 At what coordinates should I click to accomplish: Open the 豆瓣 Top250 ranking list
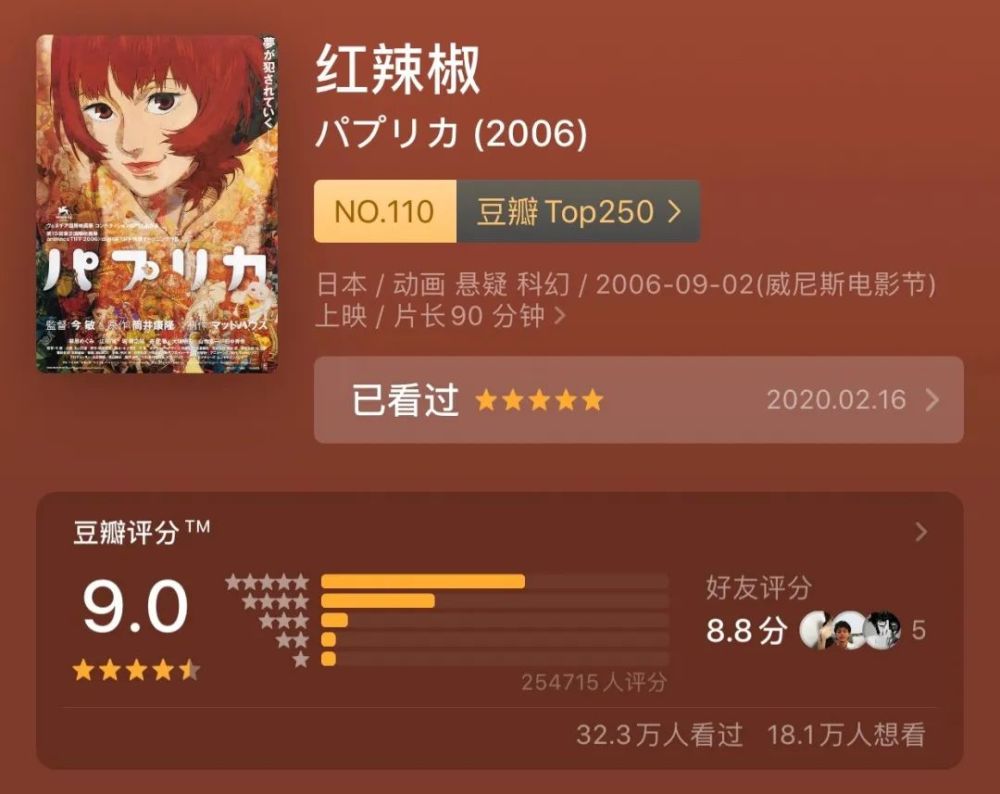(x=578, y=212)
